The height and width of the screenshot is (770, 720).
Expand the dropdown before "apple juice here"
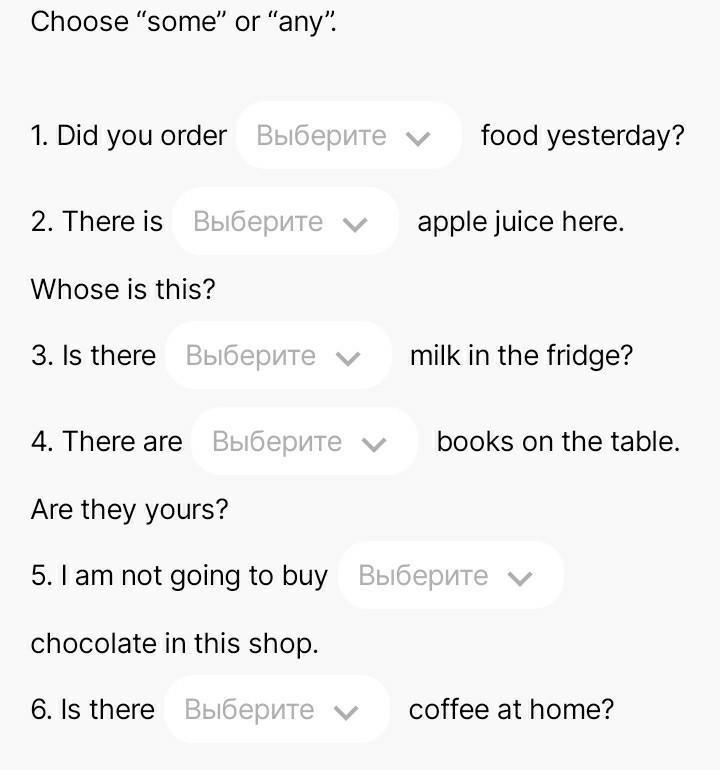click(x=283, y=222)
